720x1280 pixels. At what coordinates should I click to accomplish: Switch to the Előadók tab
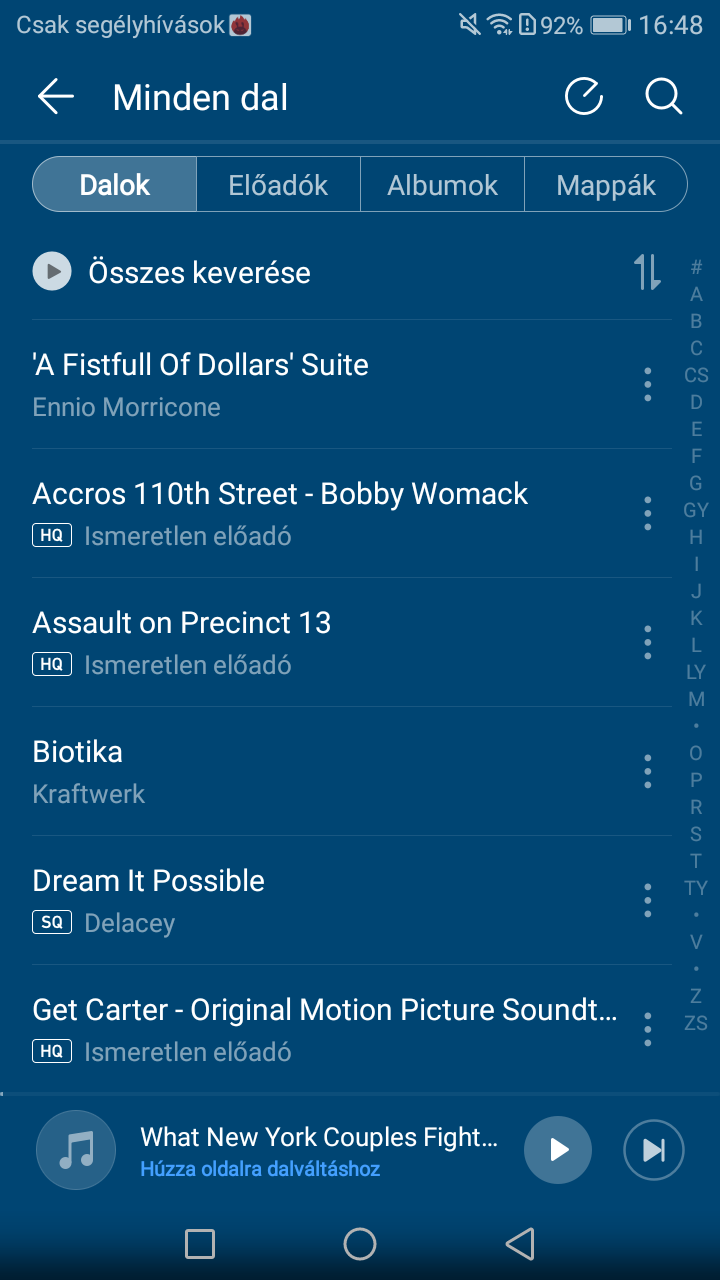pyautogui.click(x=278, y=185)
